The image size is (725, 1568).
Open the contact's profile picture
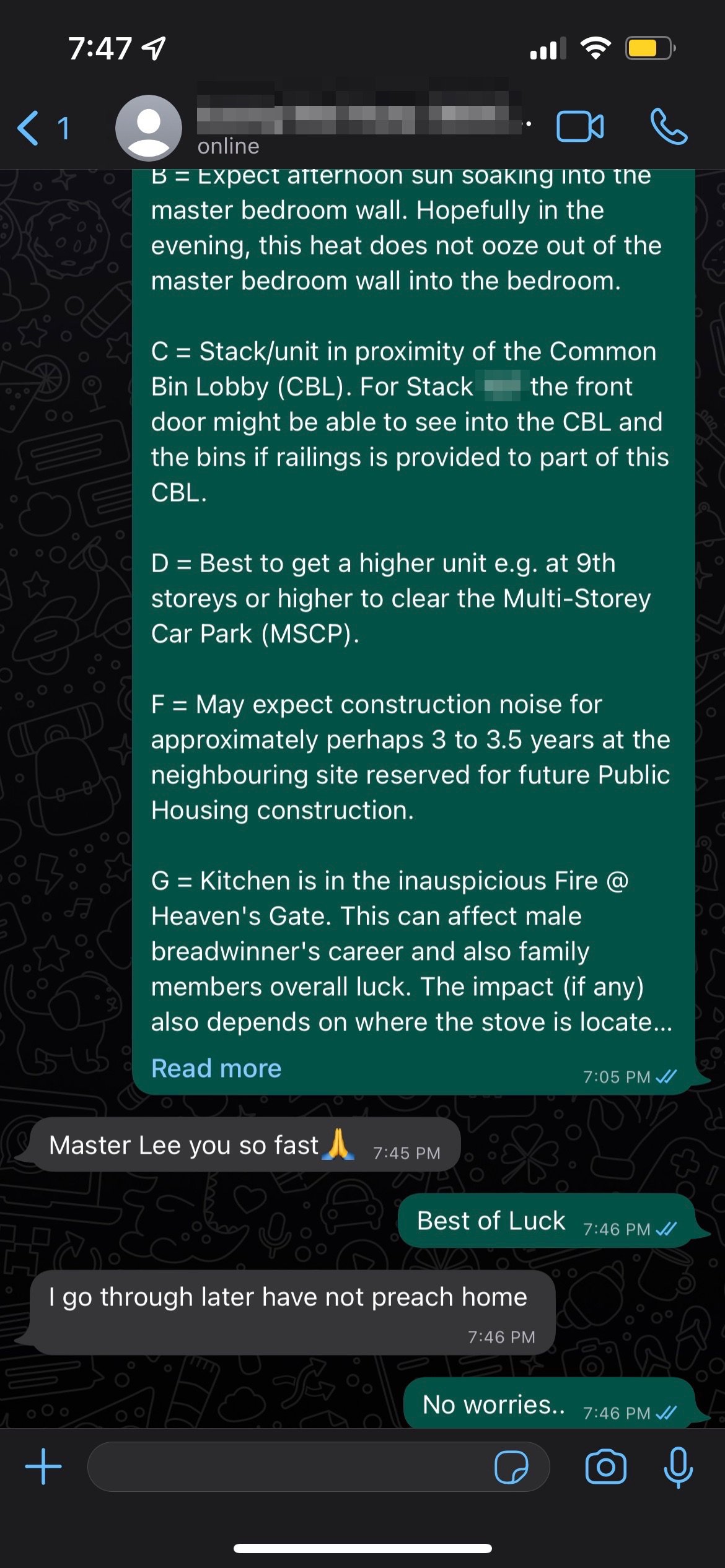149,128
